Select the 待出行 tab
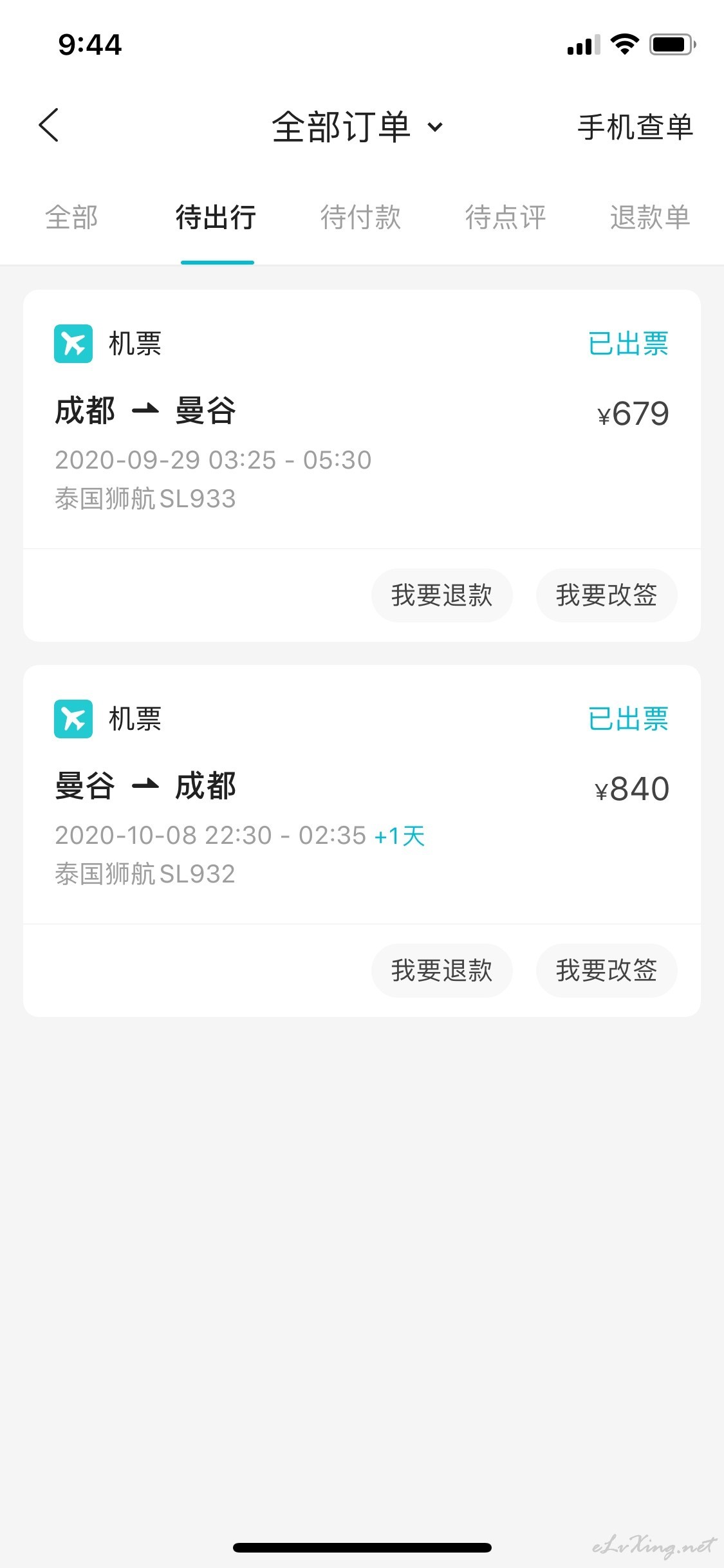Screen dimensions: 724x1568 point(216,218)
